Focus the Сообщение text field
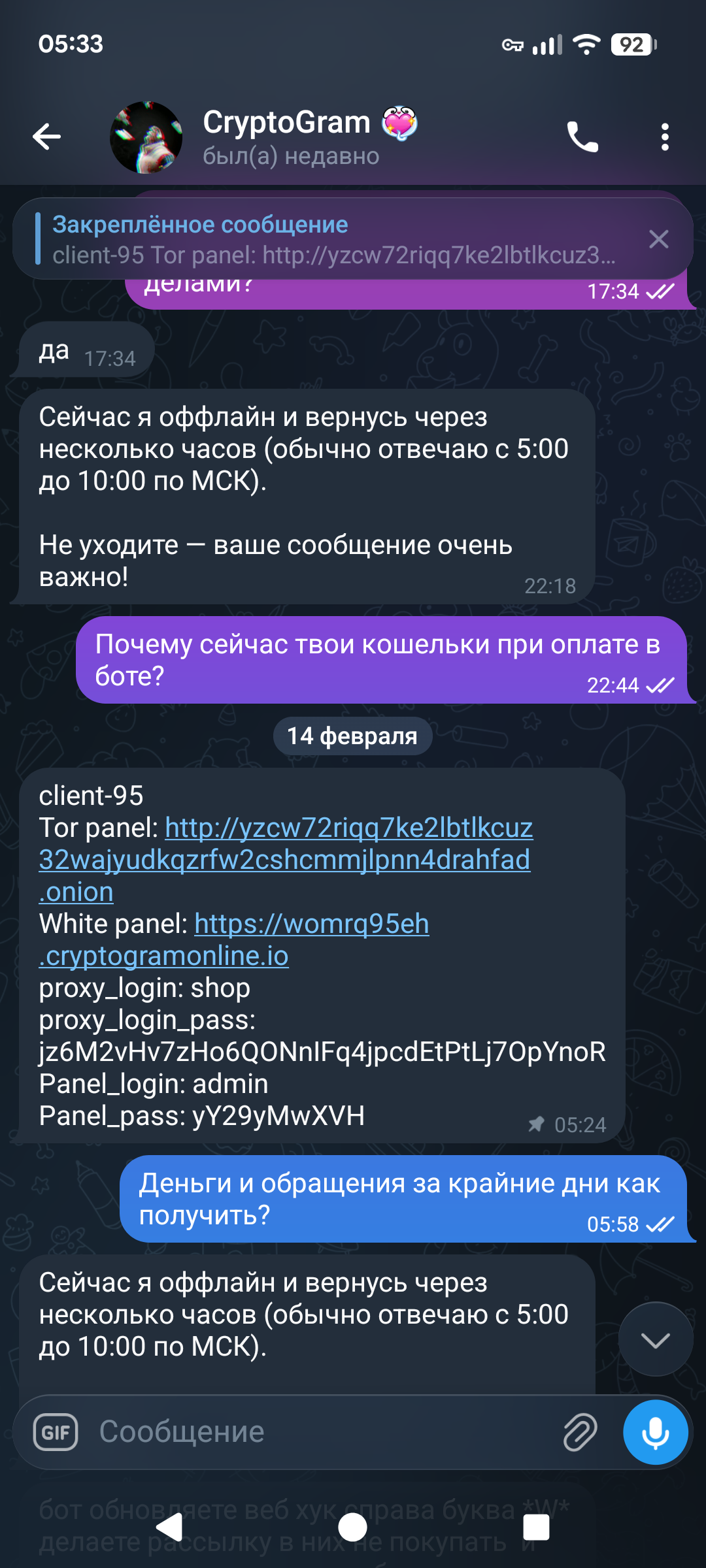 pyautogui.click(x=320, y=1432)
